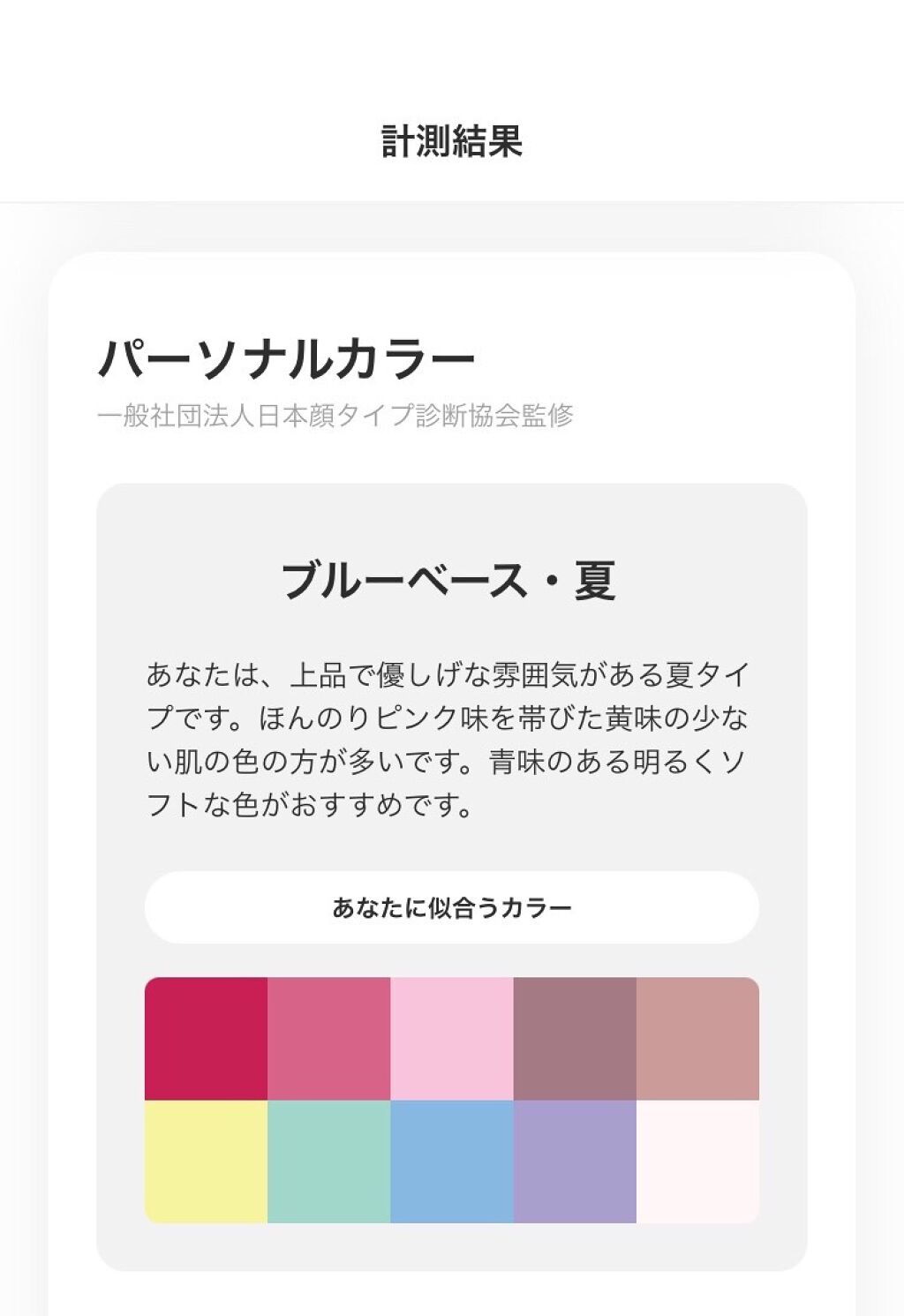Select the pale yellow color swatch
904x1316 pixels.
coord(207,1161)
